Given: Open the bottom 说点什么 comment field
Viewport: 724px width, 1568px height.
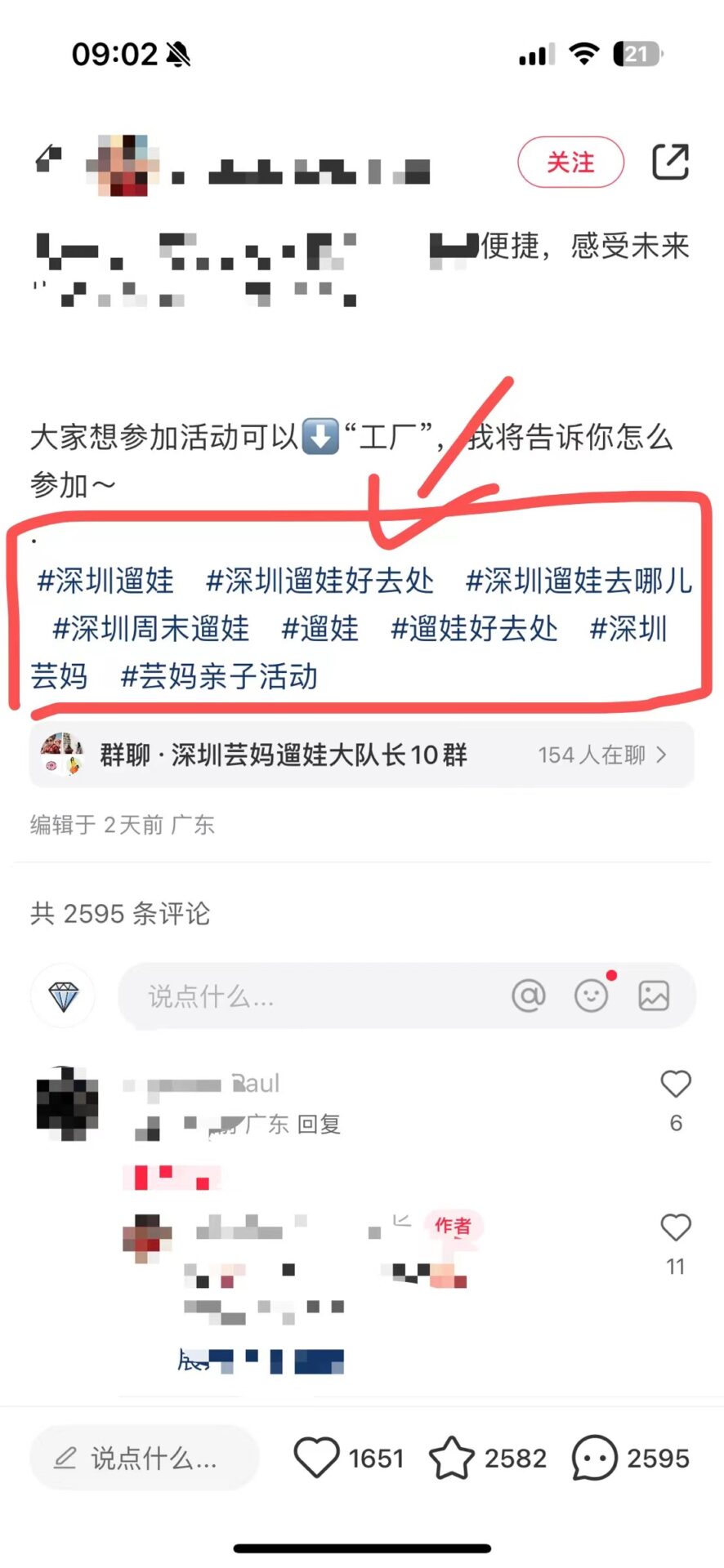Looking at the screenshot, I should coord(145,1459).
